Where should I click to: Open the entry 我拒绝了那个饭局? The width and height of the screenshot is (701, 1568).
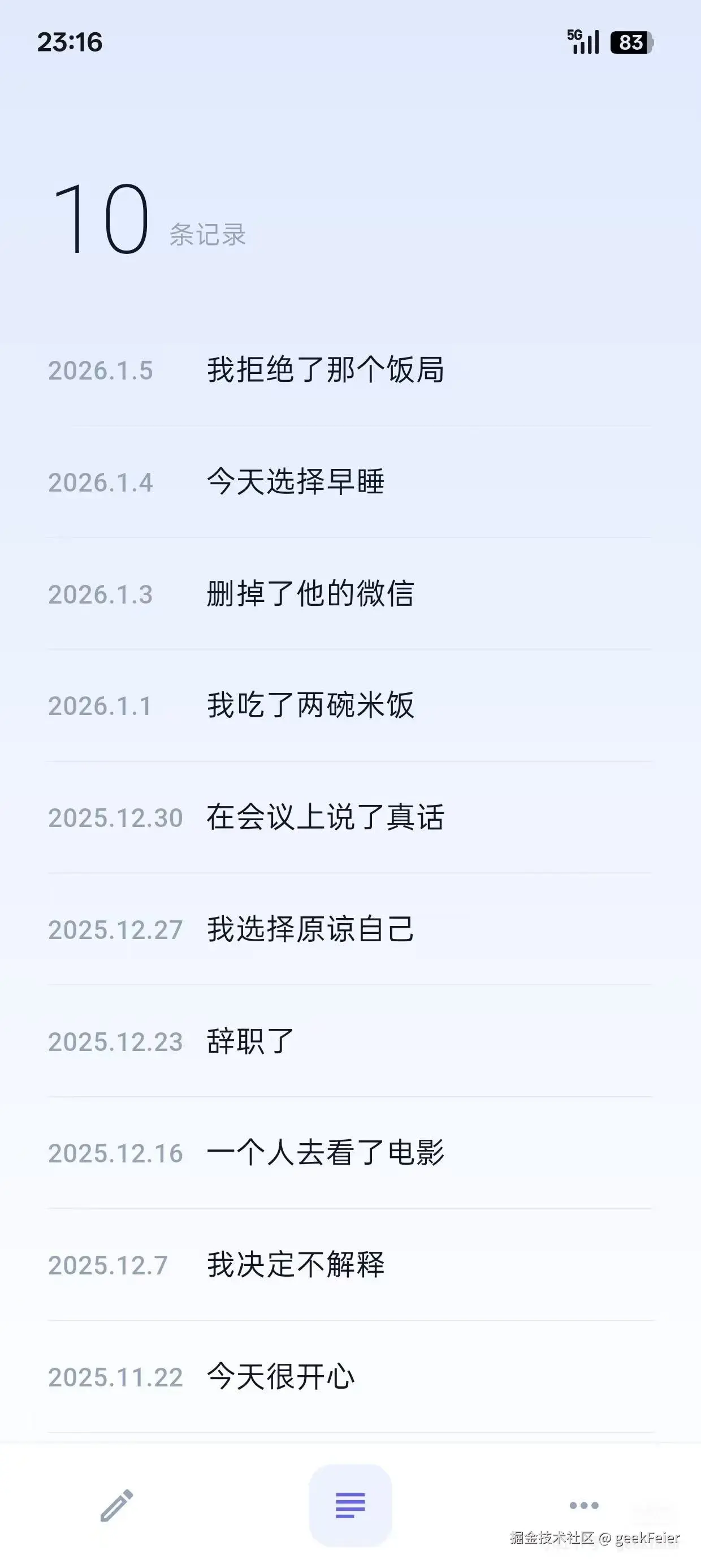326,370
